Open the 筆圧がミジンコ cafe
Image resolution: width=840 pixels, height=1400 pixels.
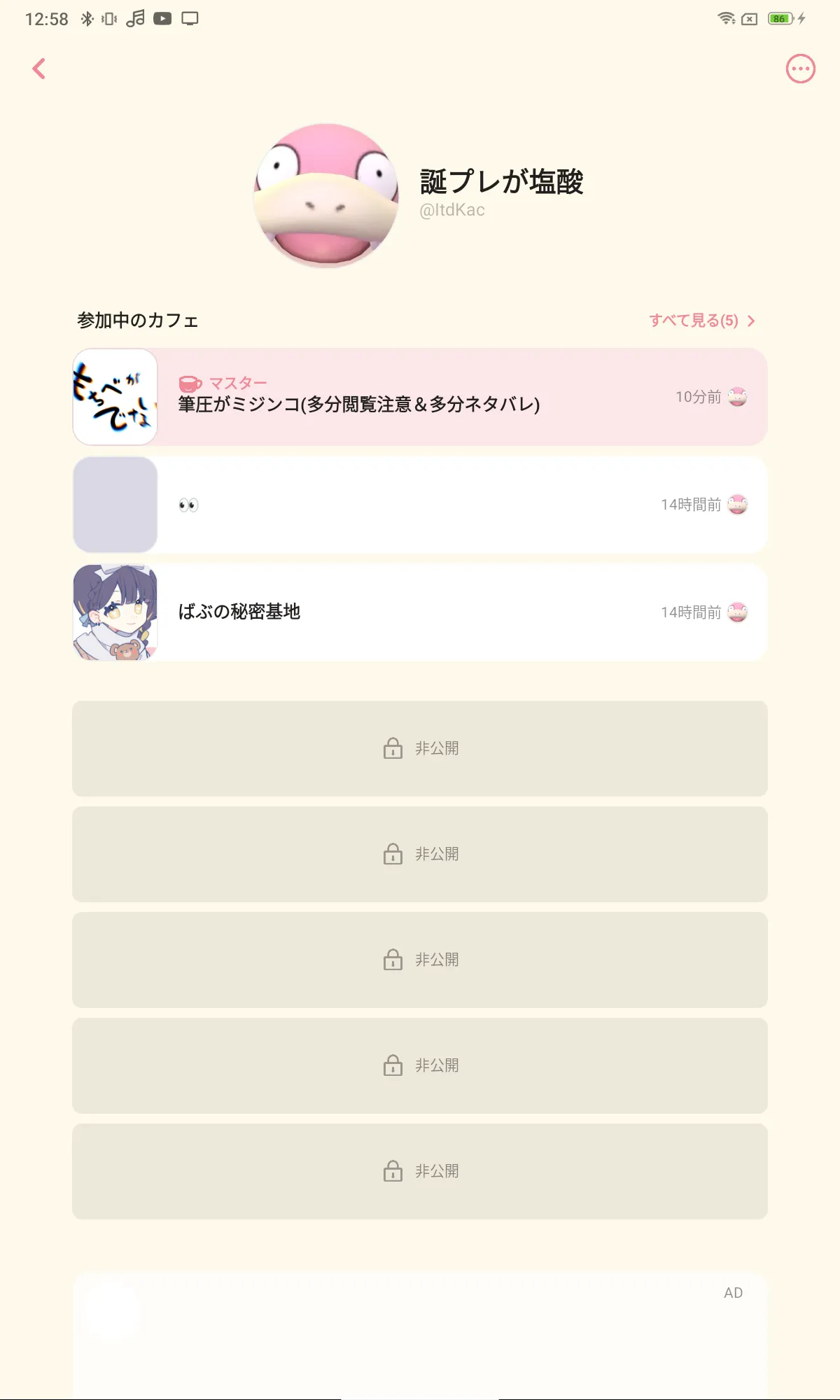pos(420,397)
